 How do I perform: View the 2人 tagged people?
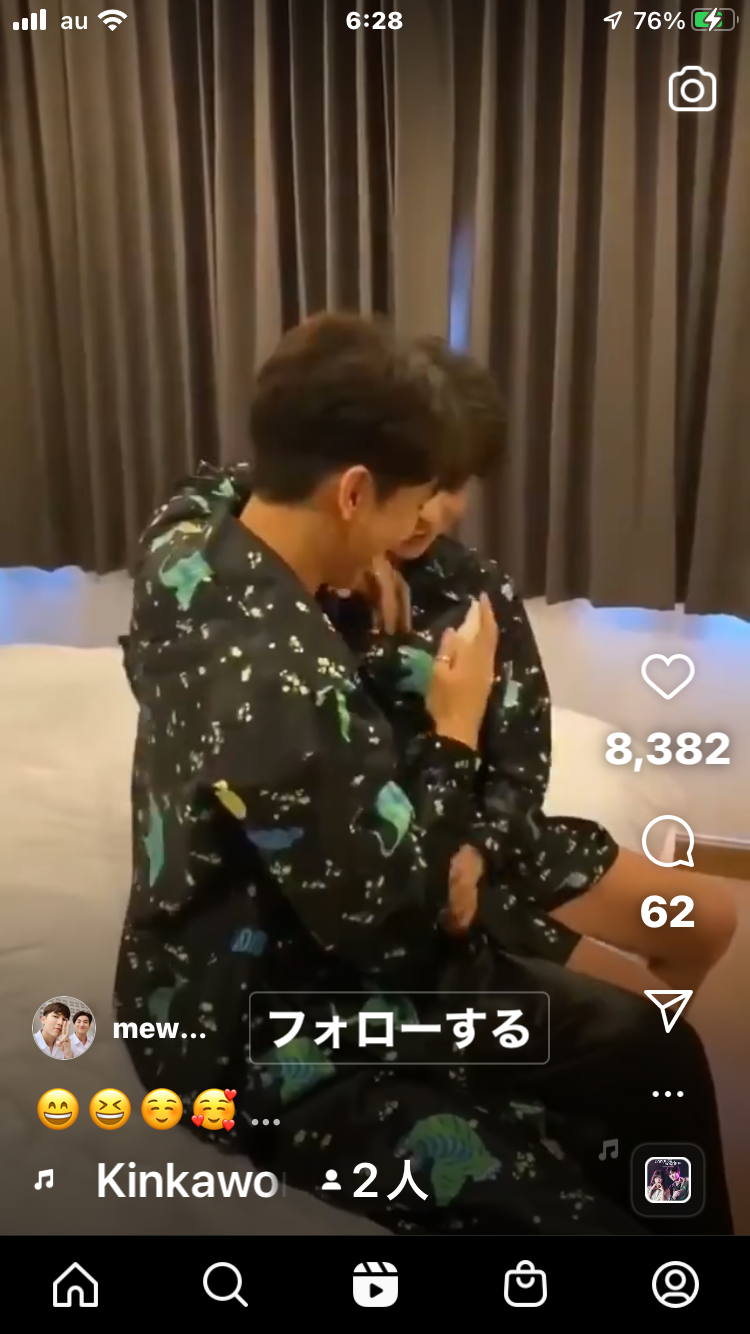click(375, 1182)
